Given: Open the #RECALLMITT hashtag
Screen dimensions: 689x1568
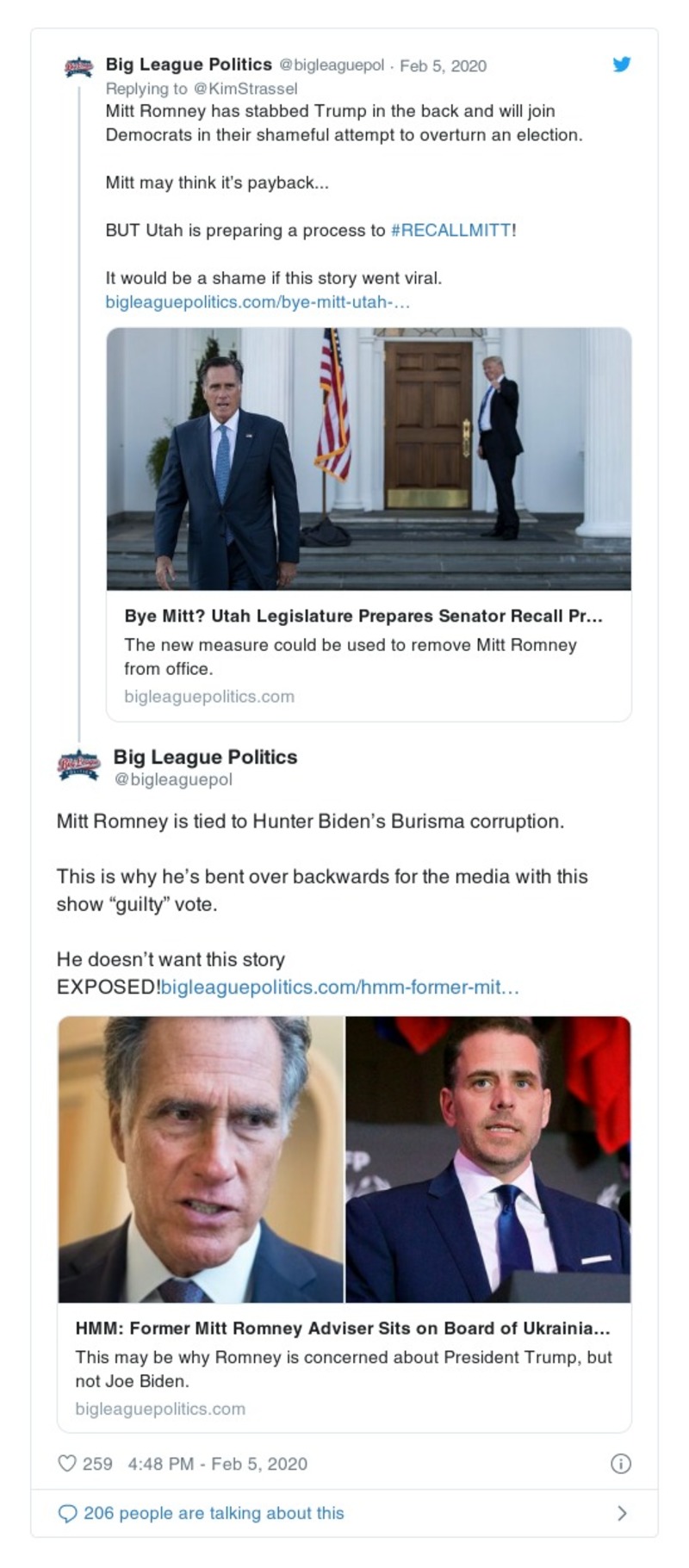Looking at the screenshot, I should (x=451, y=231).
